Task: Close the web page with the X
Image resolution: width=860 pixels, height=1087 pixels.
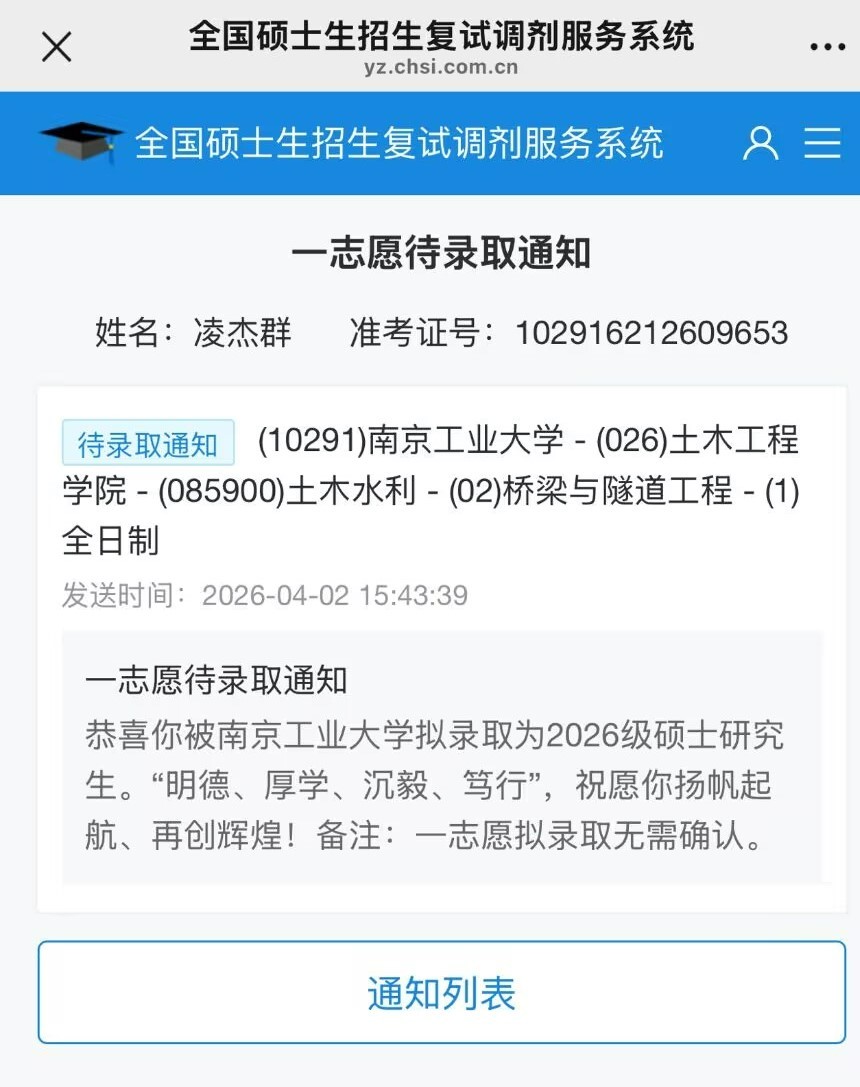Action: click(x=57, y=47)
